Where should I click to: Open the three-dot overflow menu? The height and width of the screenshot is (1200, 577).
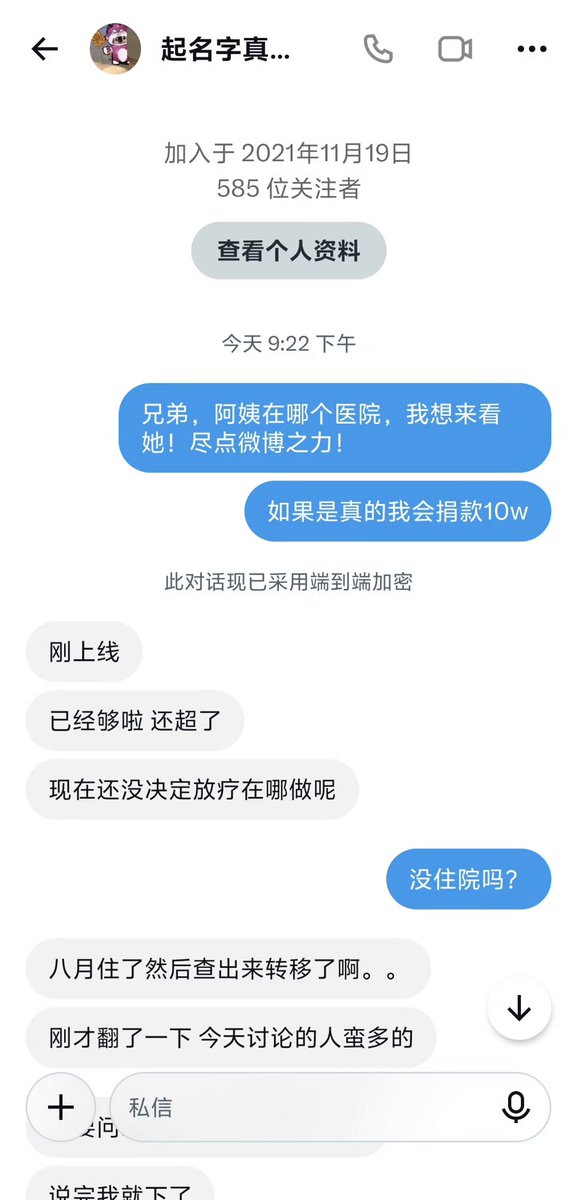[x=531, y=49]
